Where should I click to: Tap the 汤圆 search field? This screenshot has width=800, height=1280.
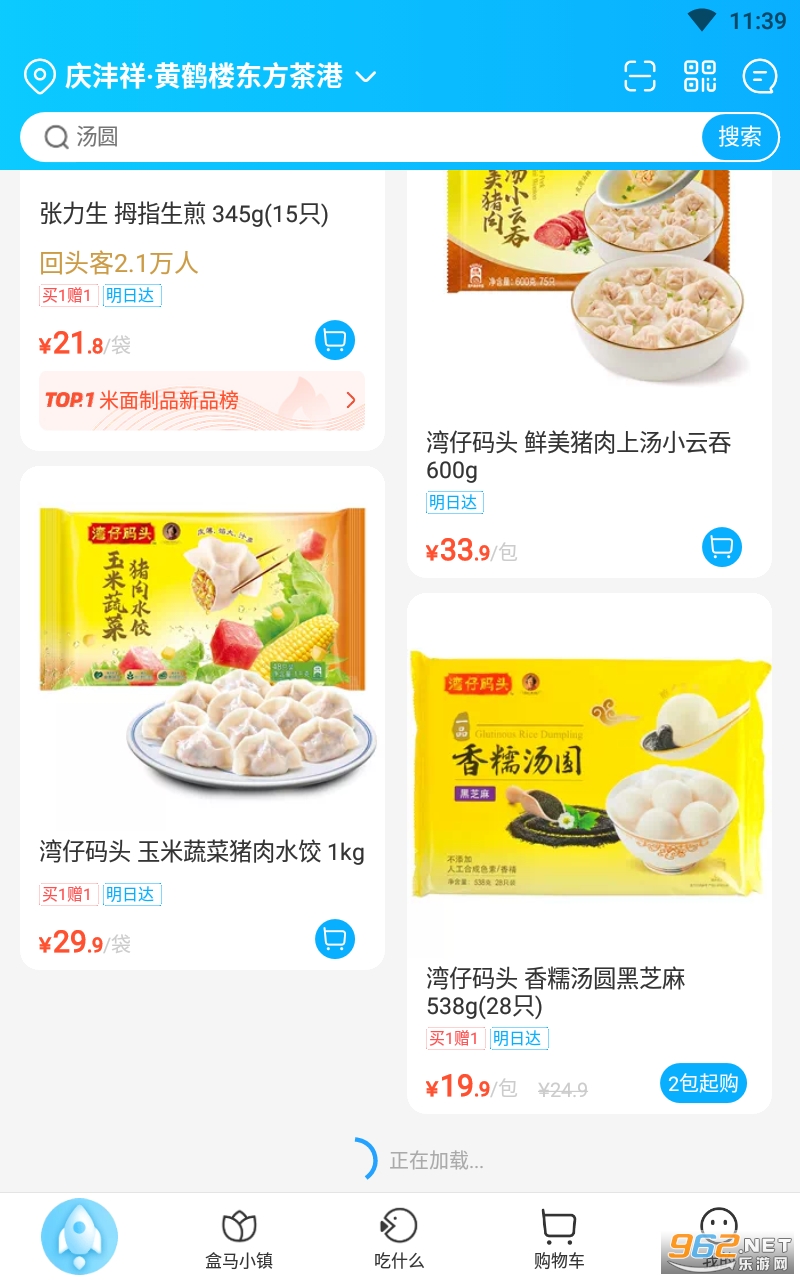tap(370, 137)
